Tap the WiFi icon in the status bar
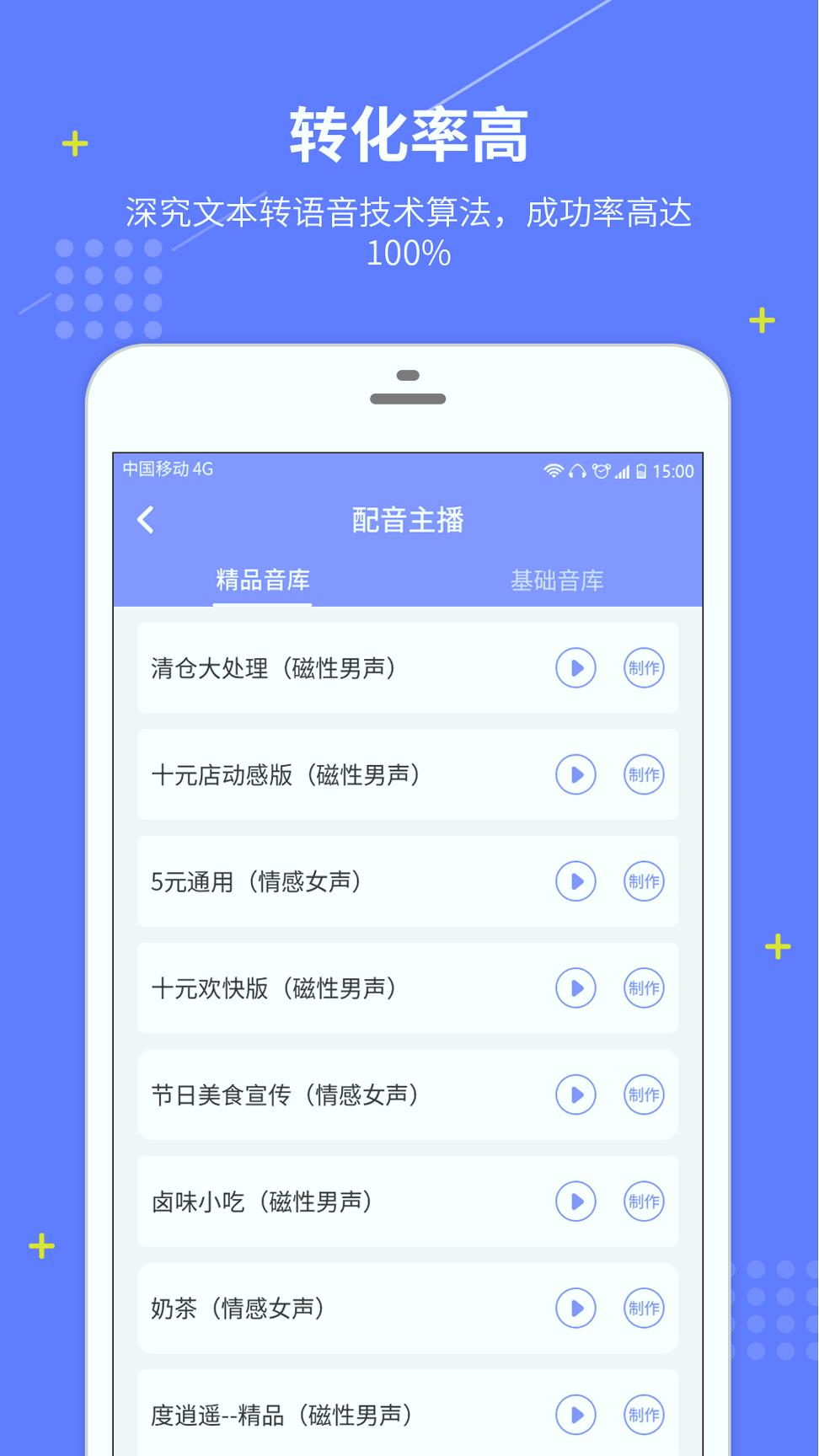The height and width of the screenshot is (1456, 819). point(553,472)
